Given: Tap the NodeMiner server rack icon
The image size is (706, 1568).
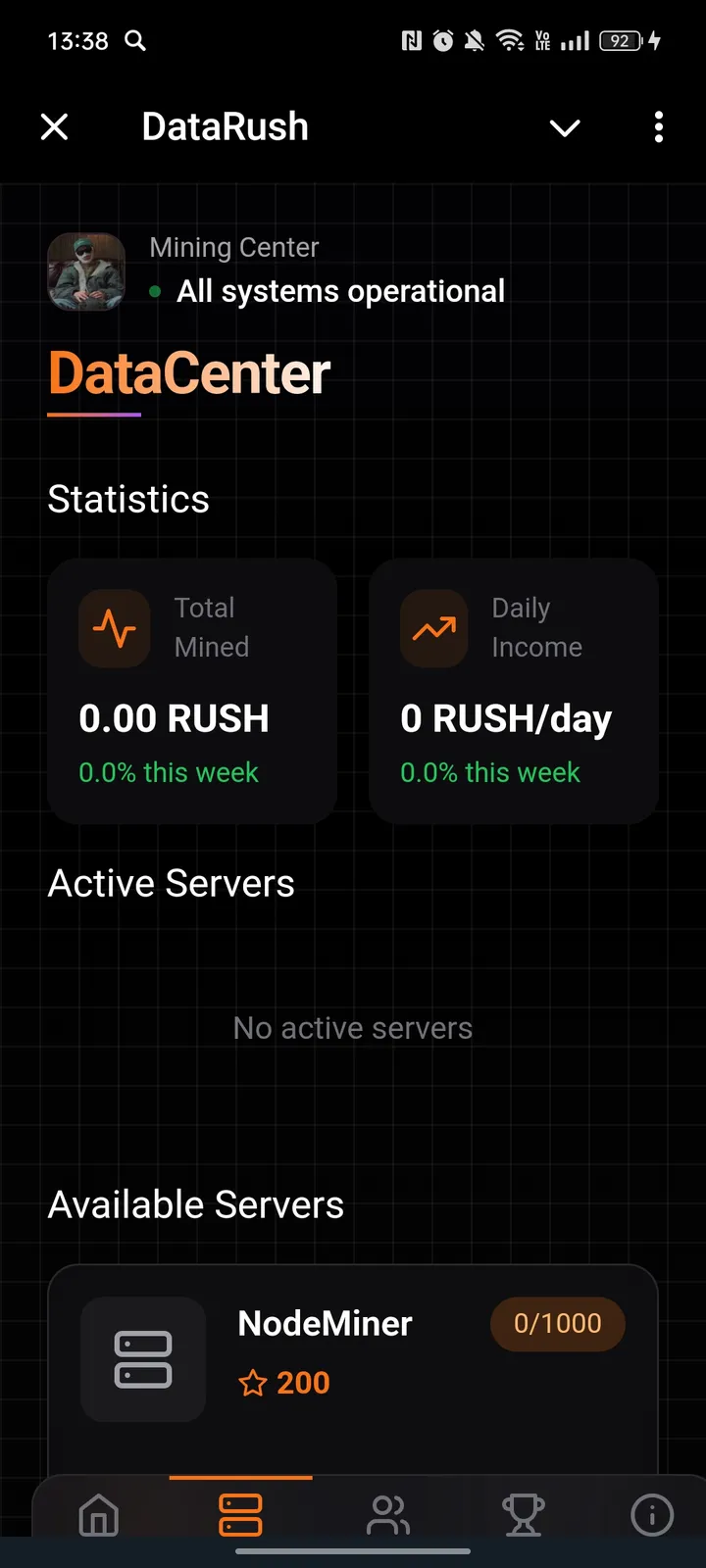Looking at the screenshot, I should pos(142,1359).
